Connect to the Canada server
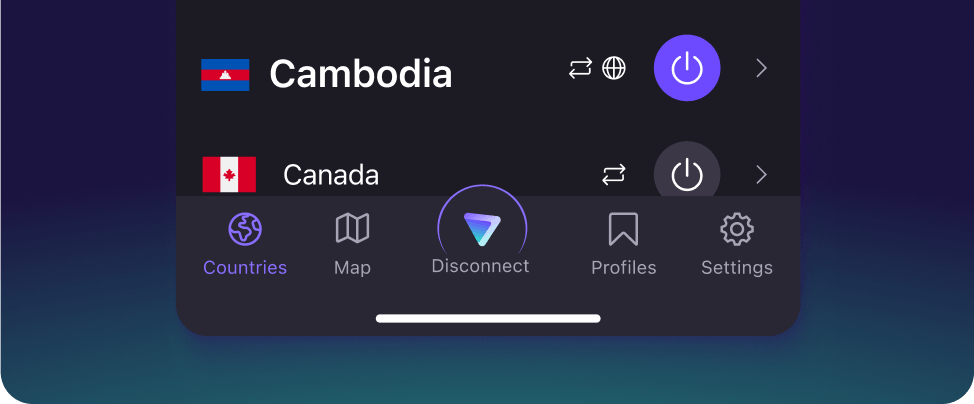 [686, 174]
